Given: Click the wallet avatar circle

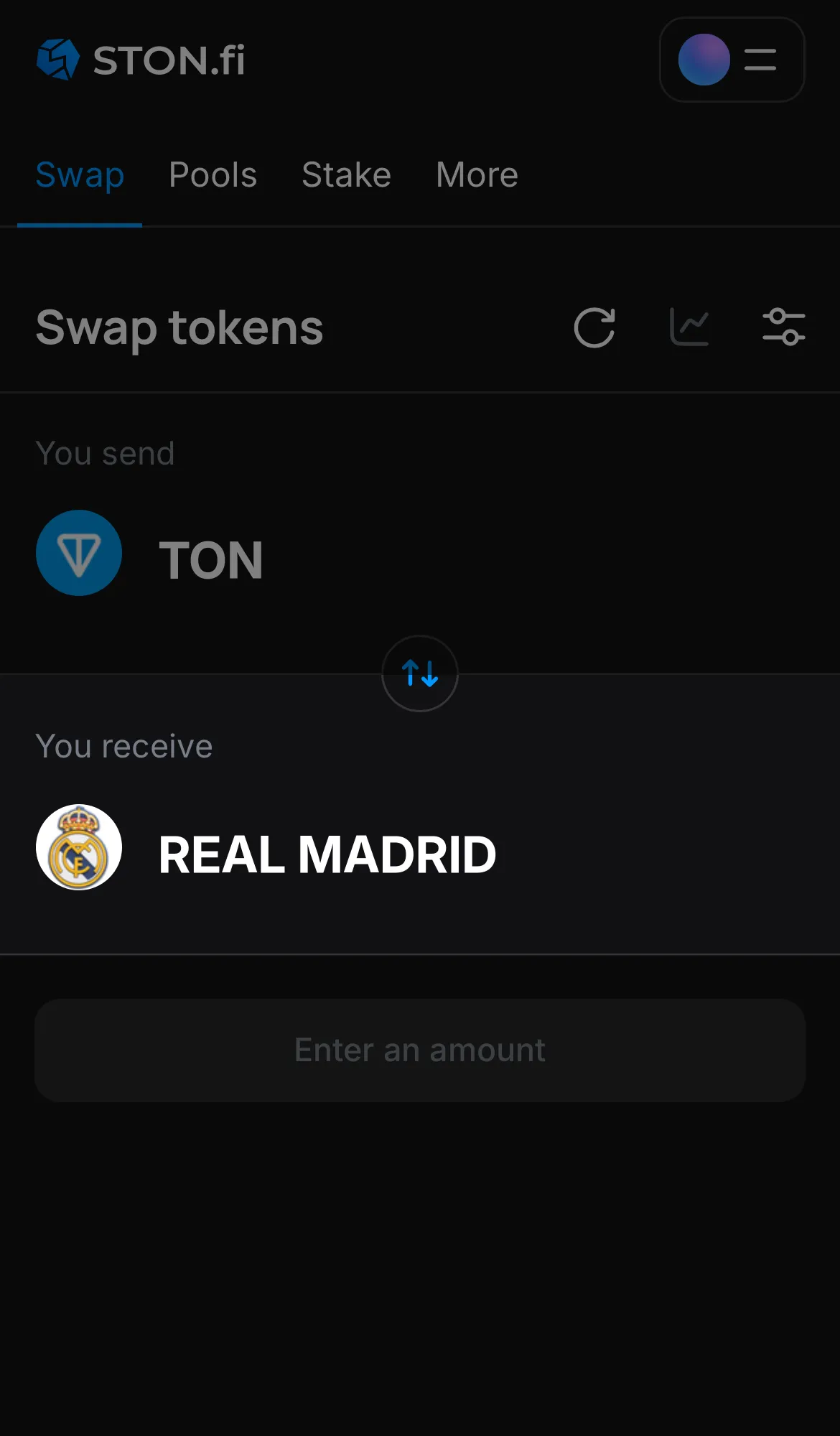Looking at the screenshot, I should 704,60.
